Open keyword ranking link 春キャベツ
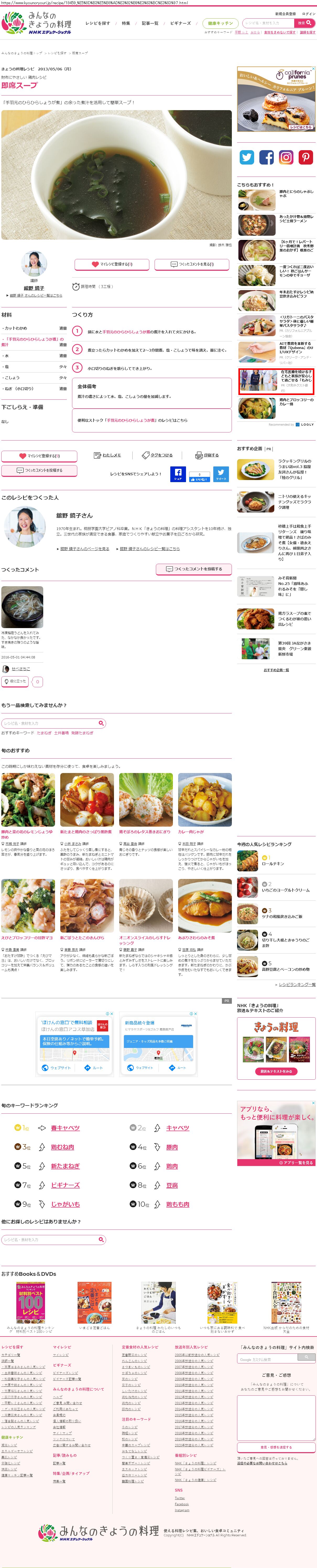This screenshot has height=1568, width=317. (x=65, y=1128)
